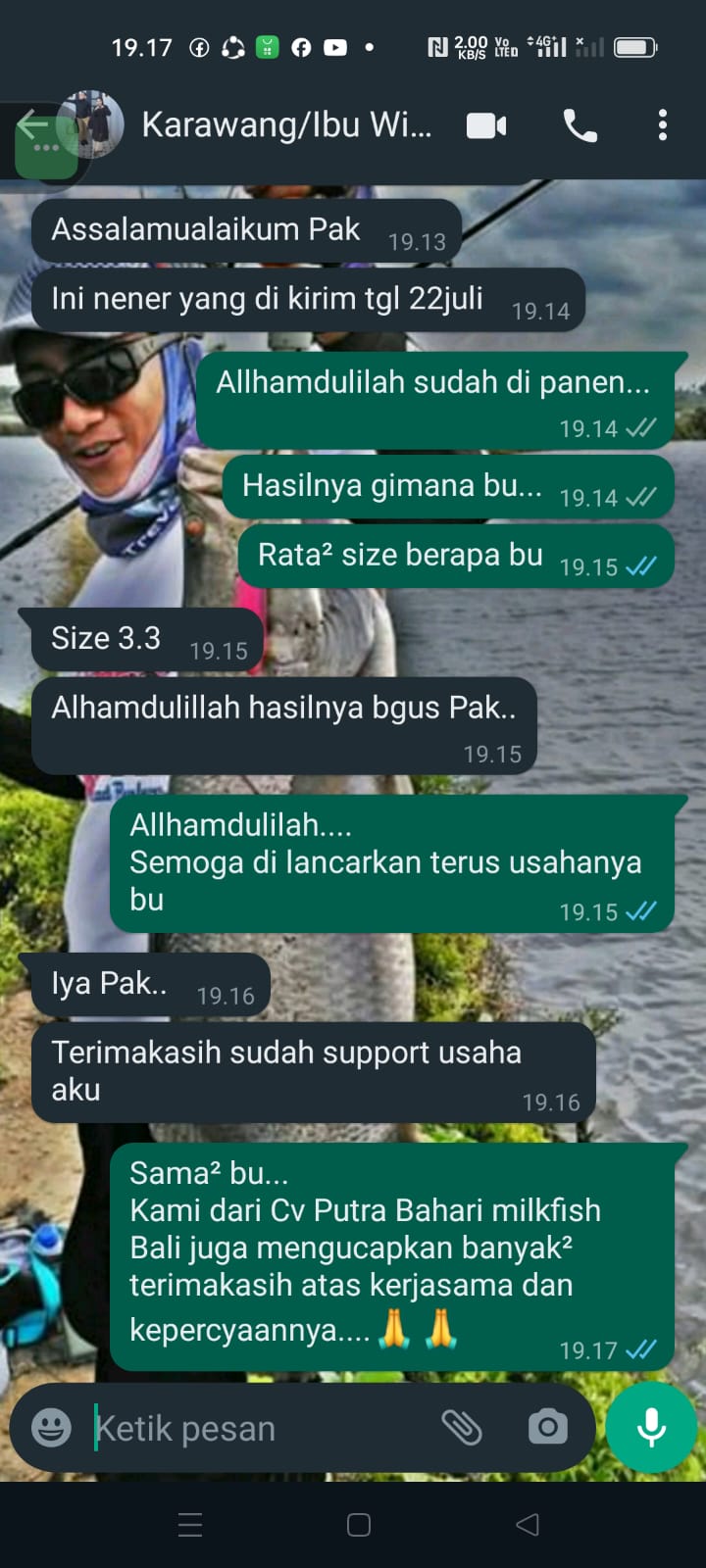
Task: Start a video call with Karawang/Ibu Wi...
Action: point(486,125)
